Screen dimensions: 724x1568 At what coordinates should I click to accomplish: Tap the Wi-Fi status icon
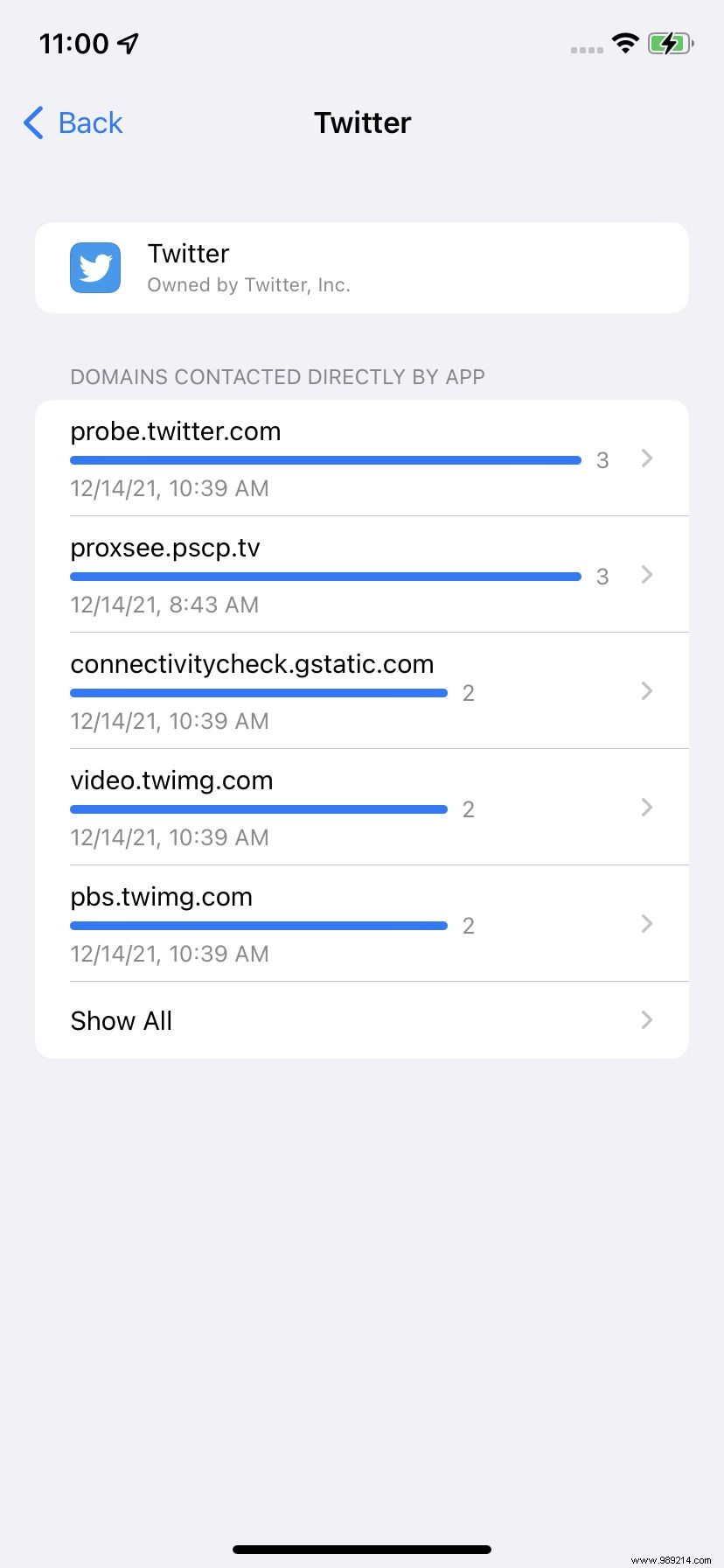(624, 43)
